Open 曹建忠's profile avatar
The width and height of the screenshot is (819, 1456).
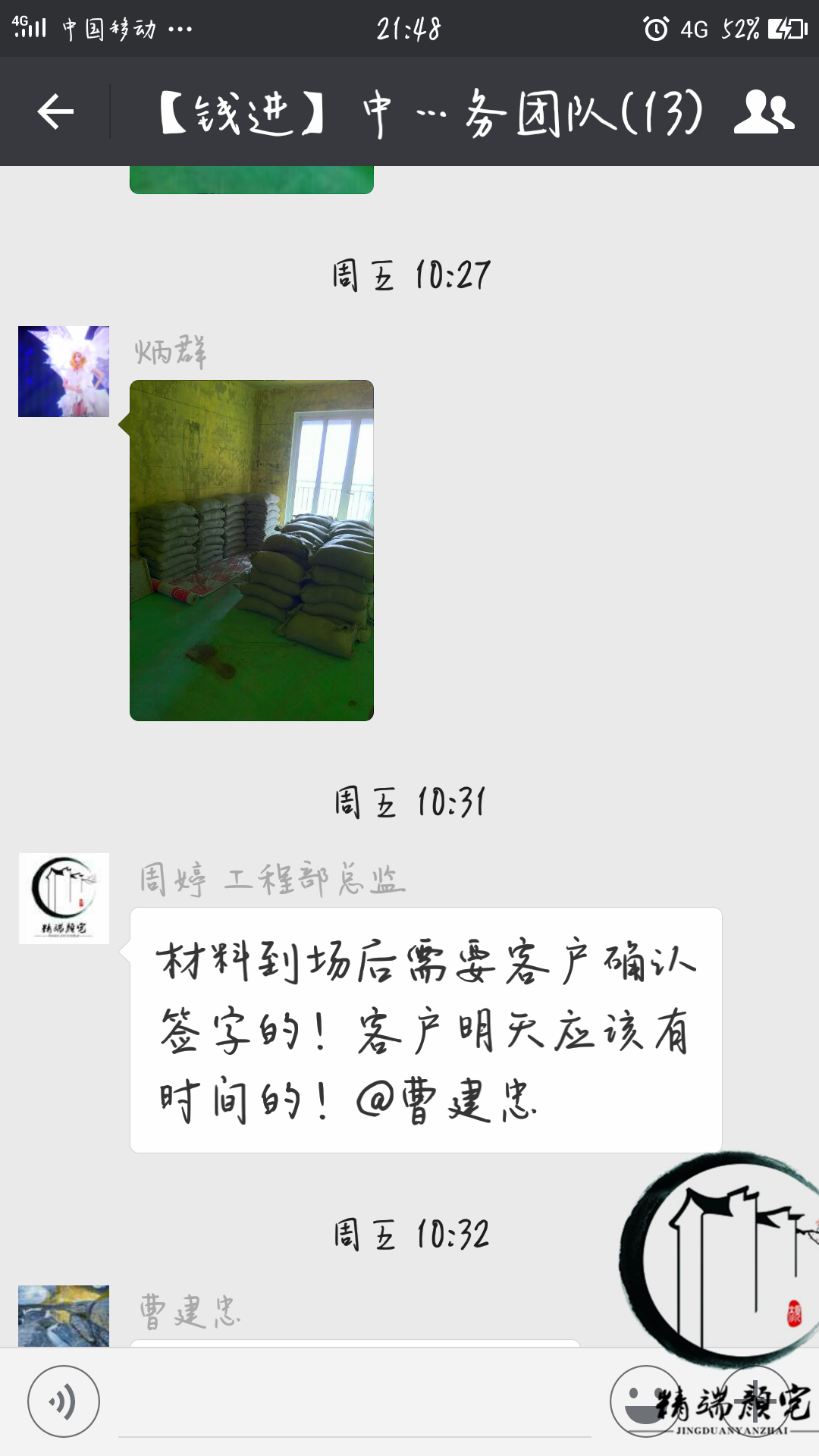(64, 1316)
